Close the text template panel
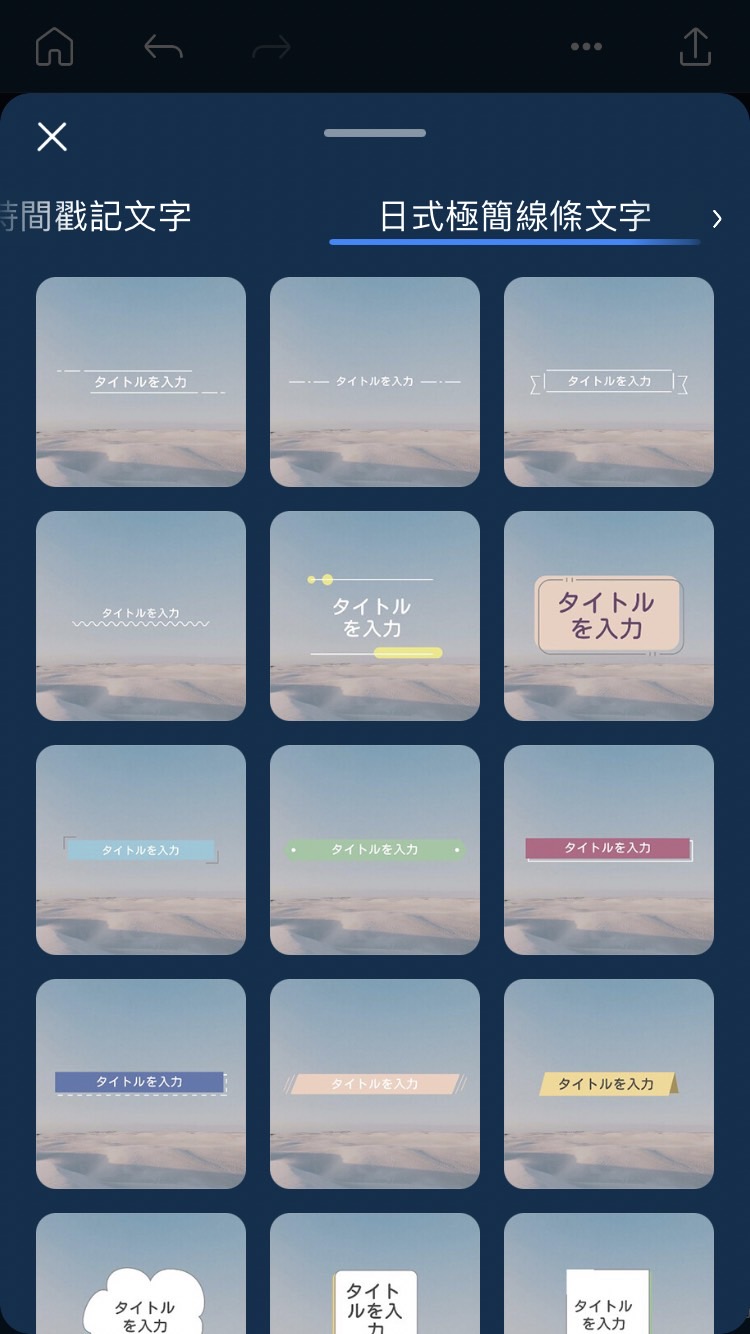Screen dimensions: 750x1334 pyautogui.click(x=52, y=137)
